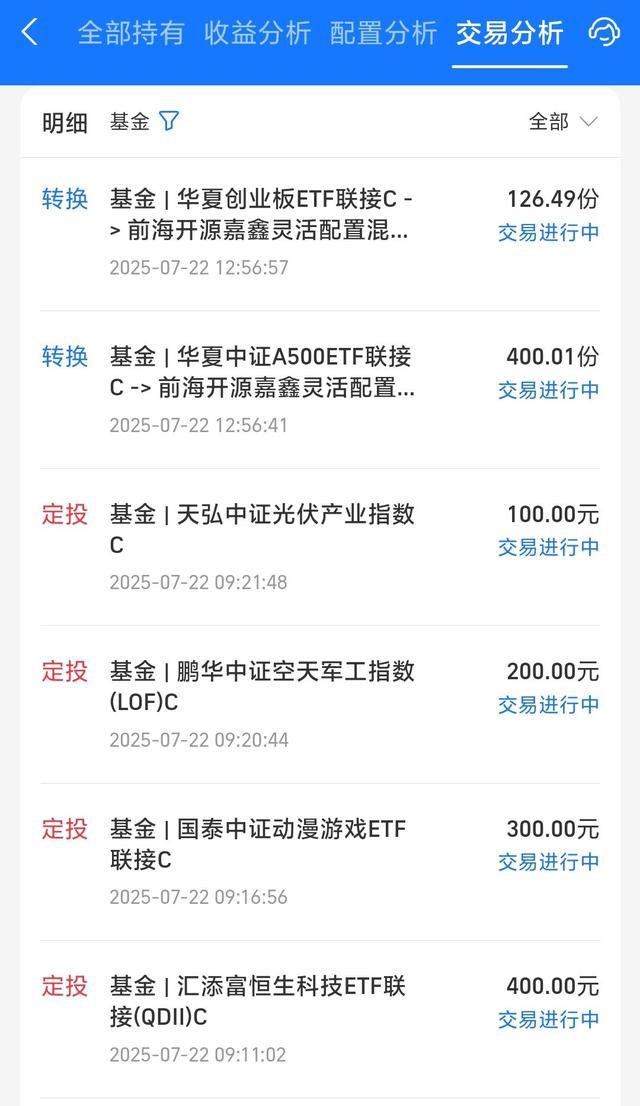The image size is (640, 1106).
Task: Open the 鹏华中证空天军工指数(LOF)C record
Action: click(320, 705)
